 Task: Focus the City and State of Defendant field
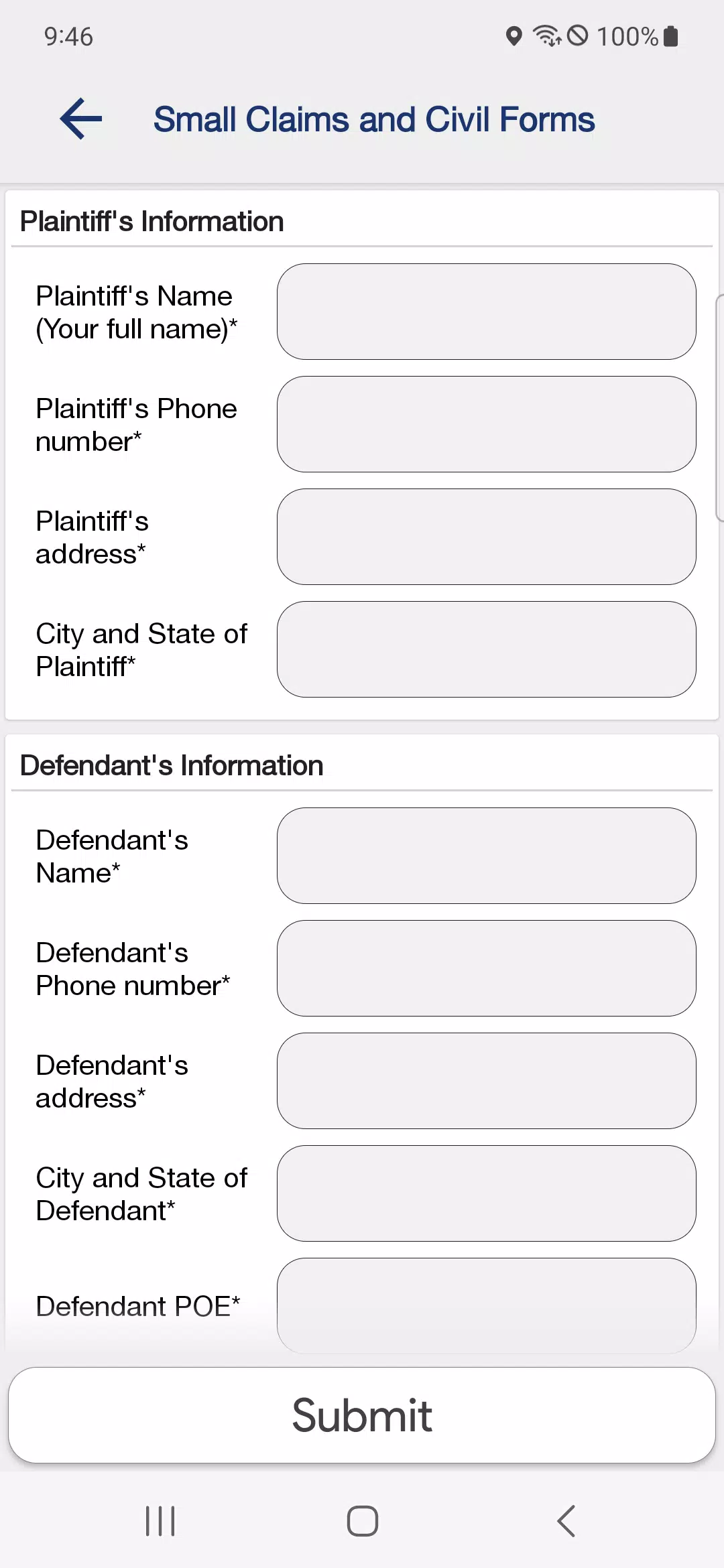[486, 1193]
